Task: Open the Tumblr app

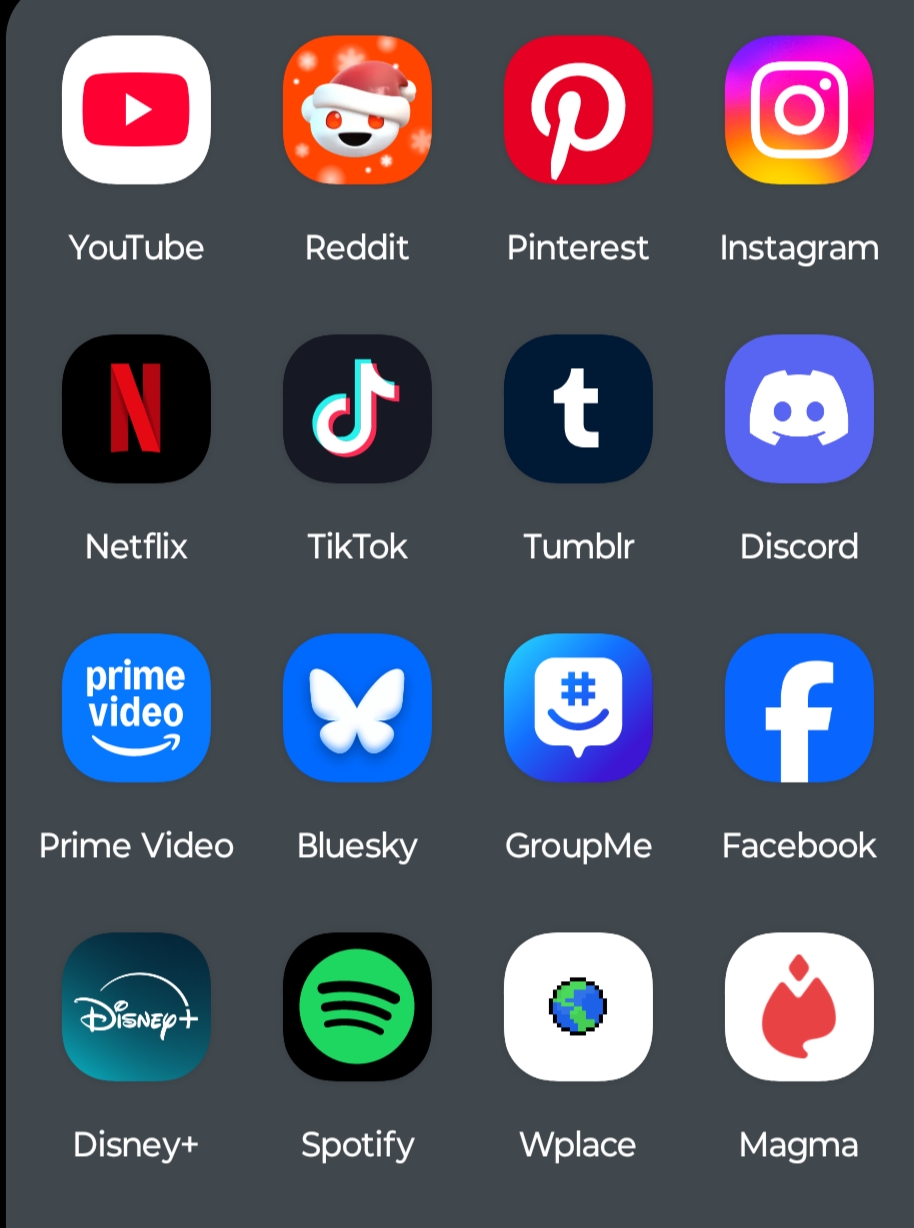Action: 578,409
